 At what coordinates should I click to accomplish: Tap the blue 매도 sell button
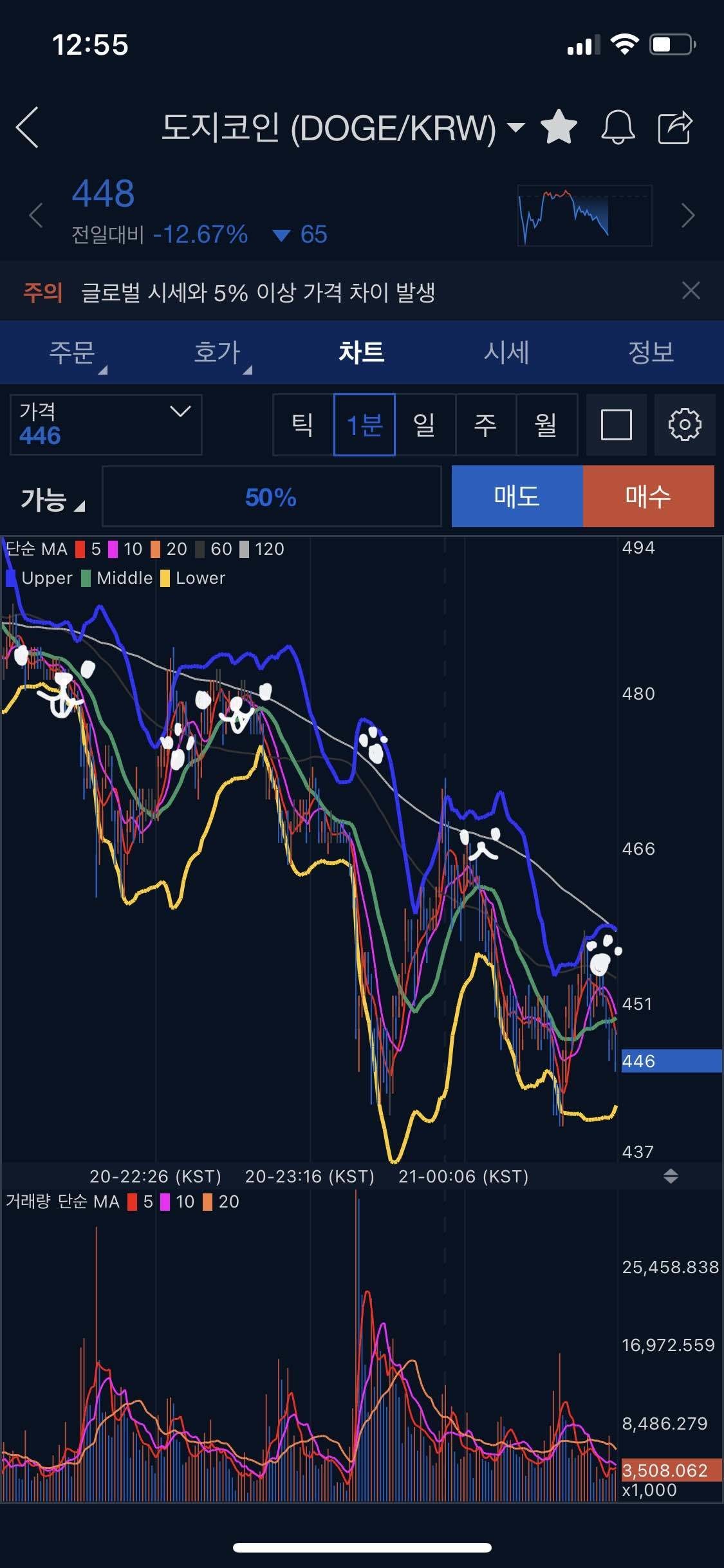pos(517,496)
